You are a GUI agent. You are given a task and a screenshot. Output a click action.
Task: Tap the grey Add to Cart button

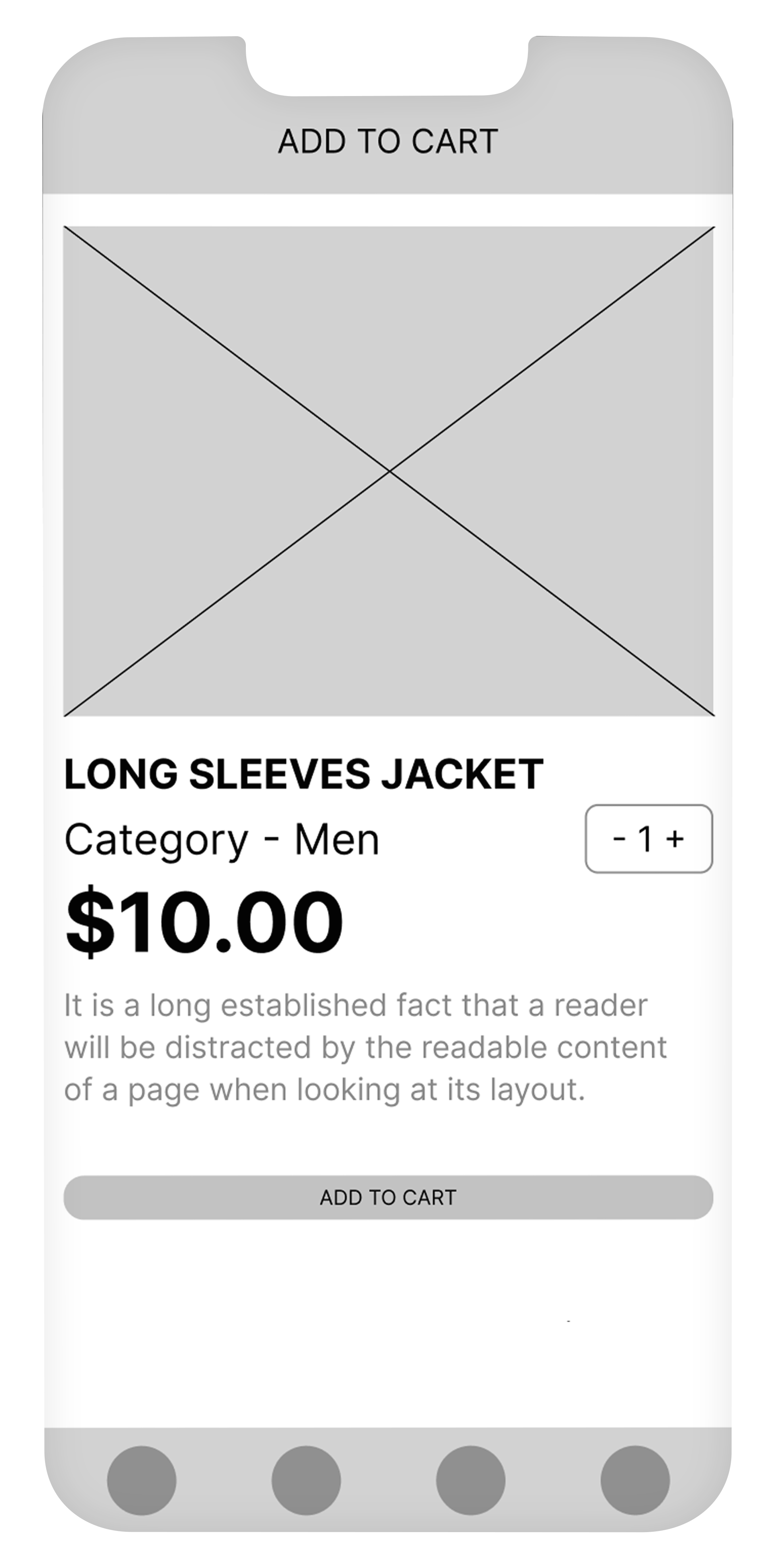click(x=388, y=1197)
